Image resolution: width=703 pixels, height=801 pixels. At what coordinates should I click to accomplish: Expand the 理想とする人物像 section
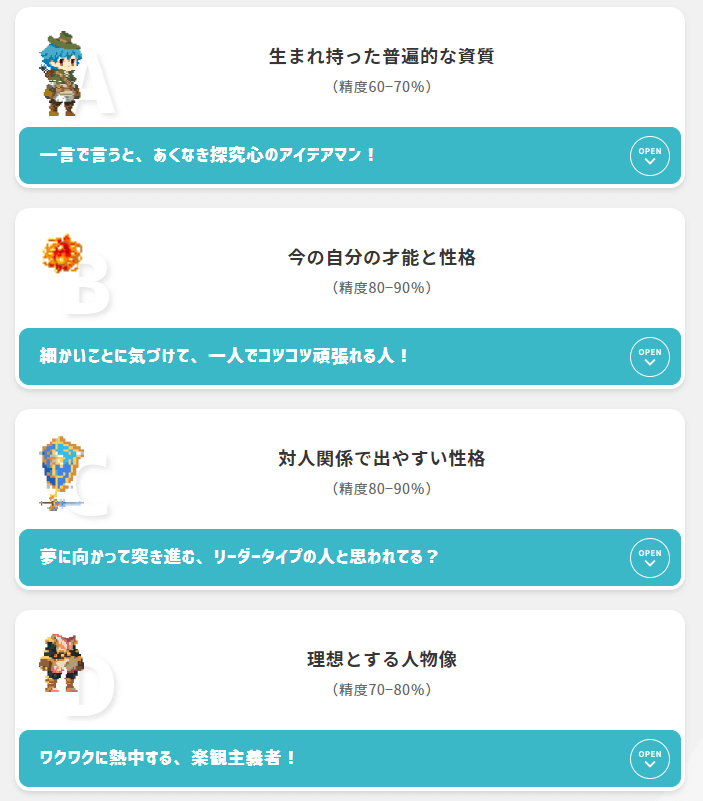pyautogui.click(x=650, y=759)
